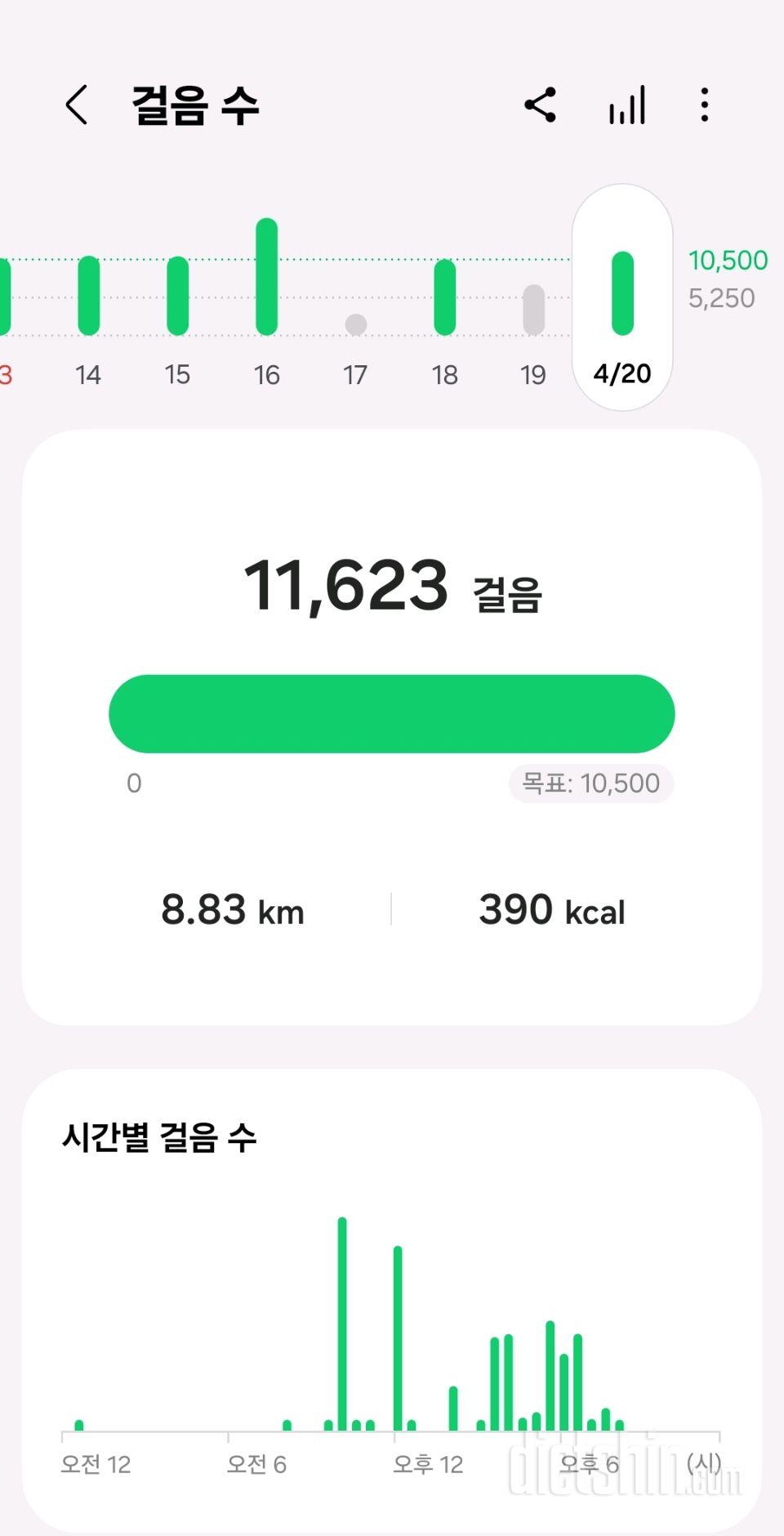The image size is (784, 1536).
Task: Share the step count record
Action: pos(541,105)
